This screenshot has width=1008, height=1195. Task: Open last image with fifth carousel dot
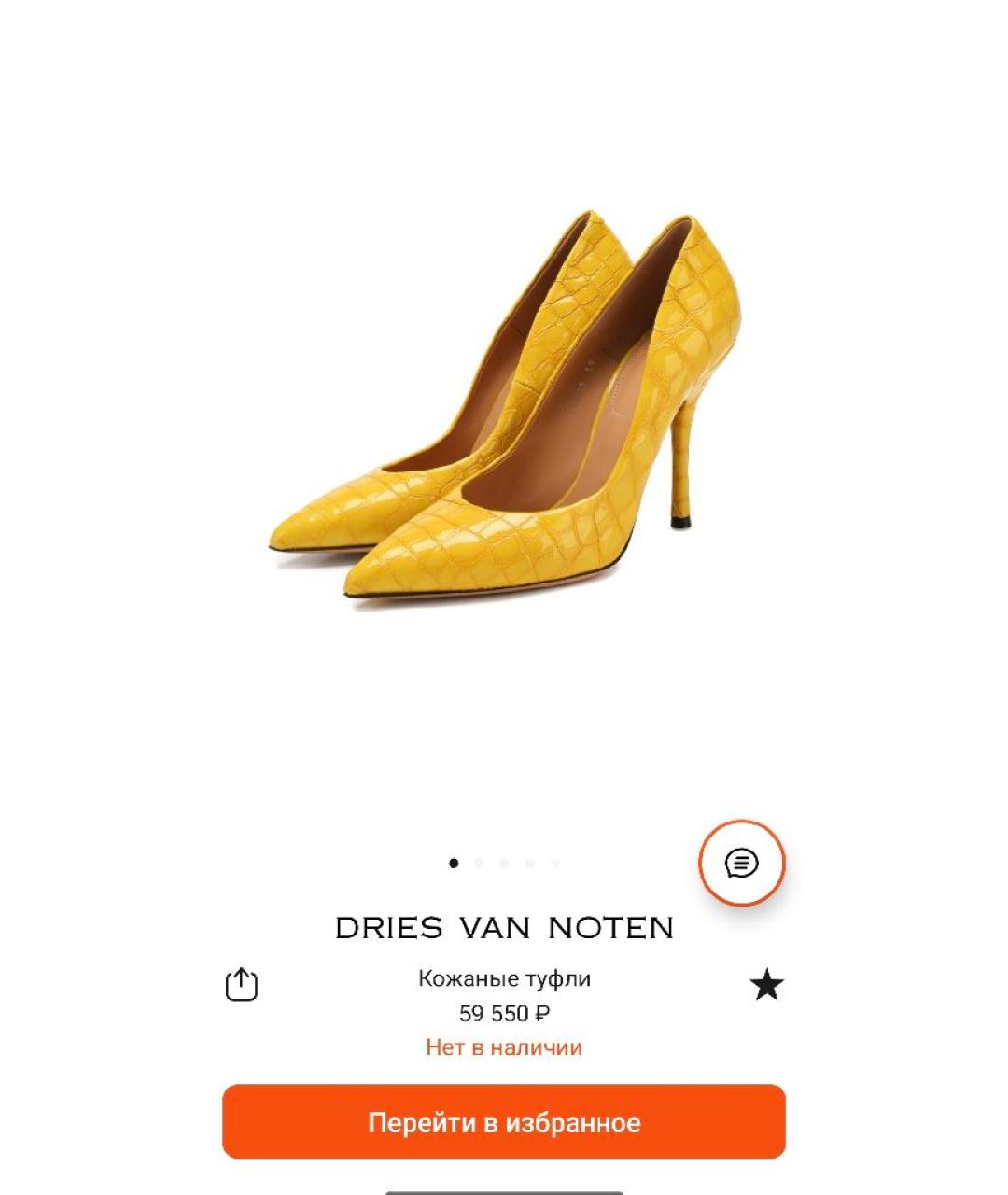pos(556,864)
